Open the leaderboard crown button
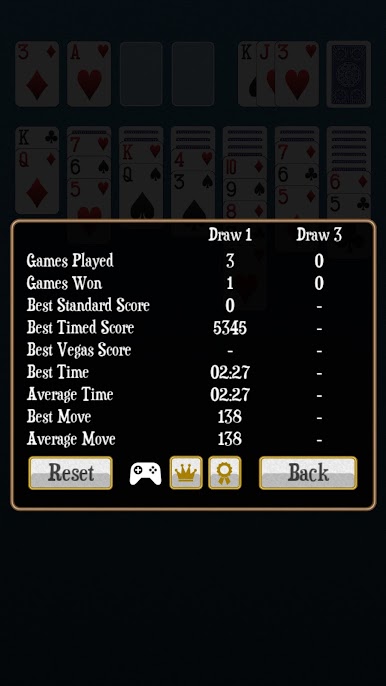 [x=186, y=473]
